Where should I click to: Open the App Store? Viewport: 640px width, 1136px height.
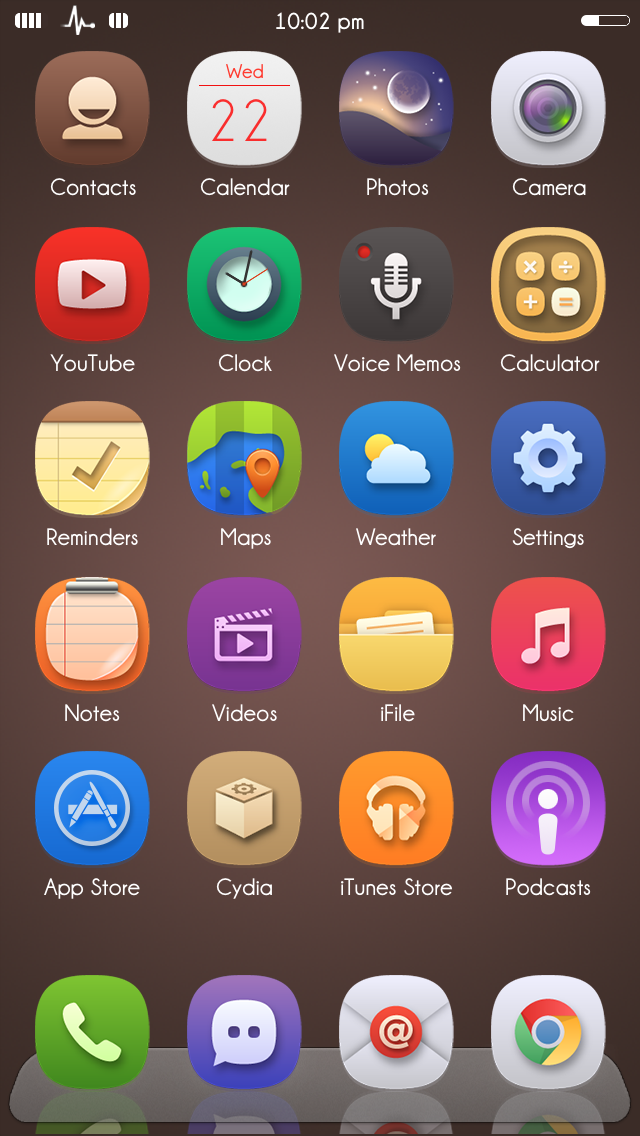92,809
